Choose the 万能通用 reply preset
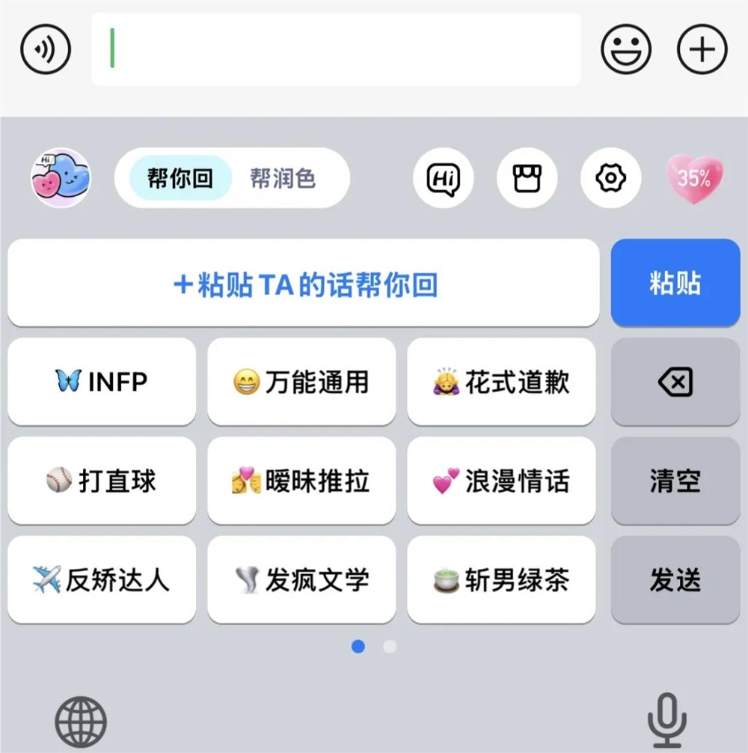The width and height of the screenshot is (748, 753). 301,382
